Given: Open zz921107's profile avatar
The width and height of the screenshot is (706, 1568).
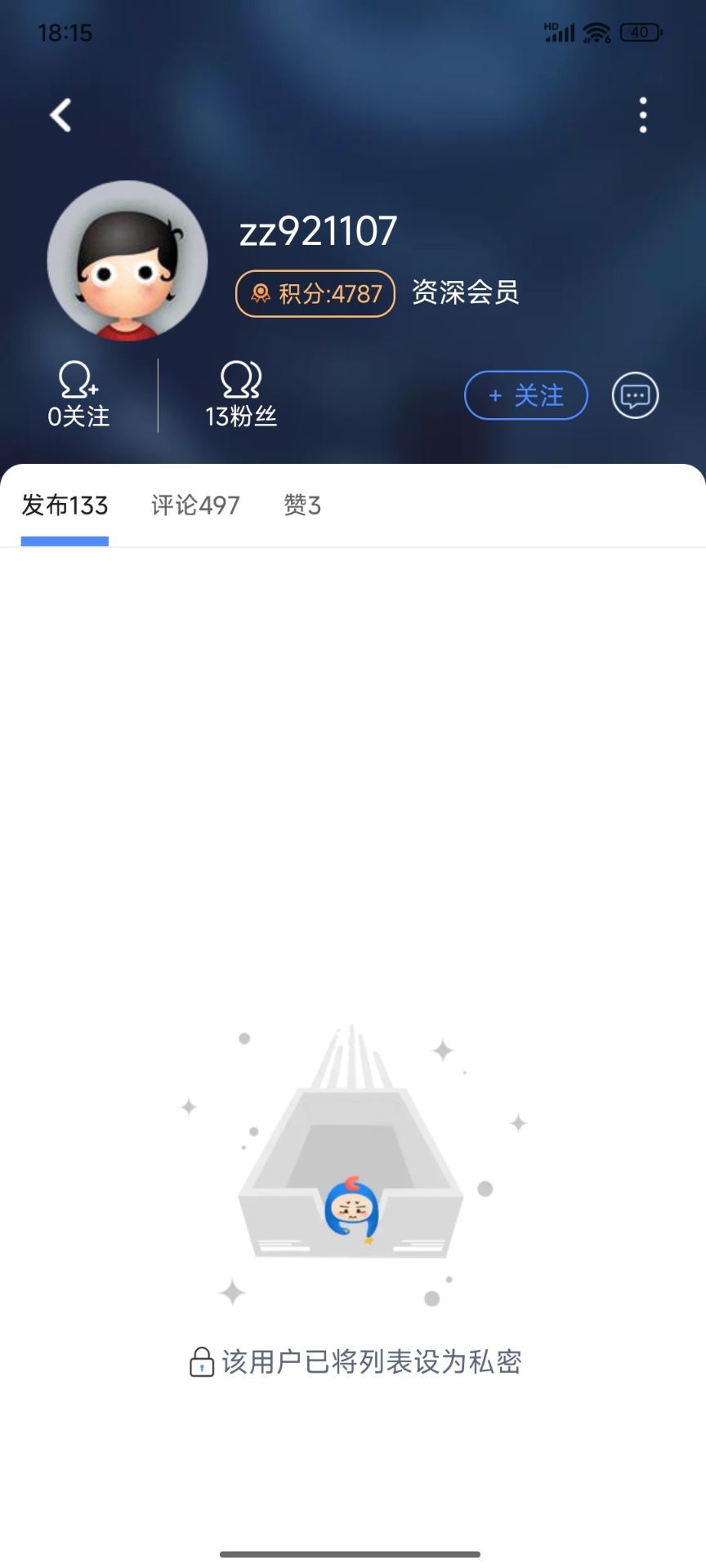Looking at the screenshot, I should 127,261.
